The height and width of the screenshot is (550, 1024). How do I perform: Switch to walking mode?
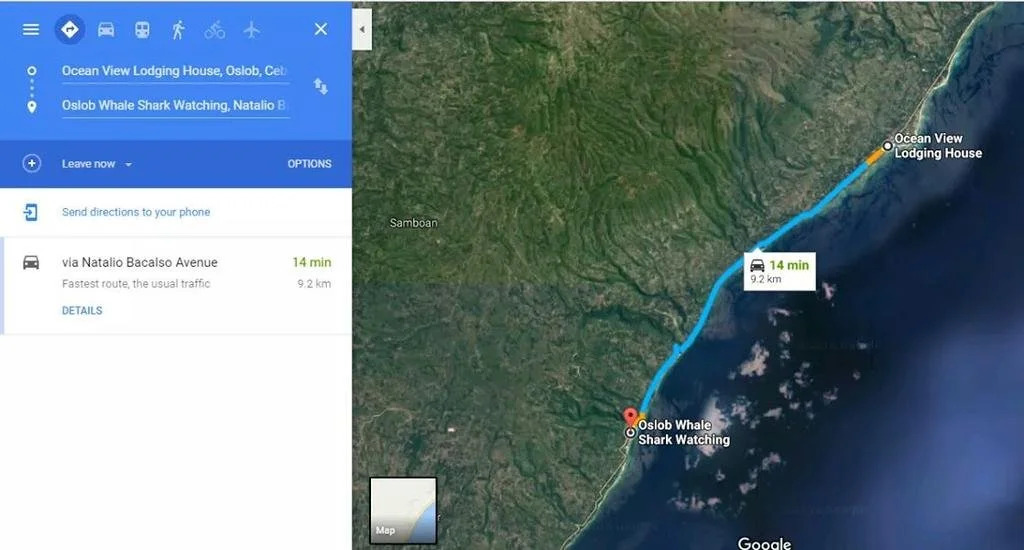pos(178,29)
